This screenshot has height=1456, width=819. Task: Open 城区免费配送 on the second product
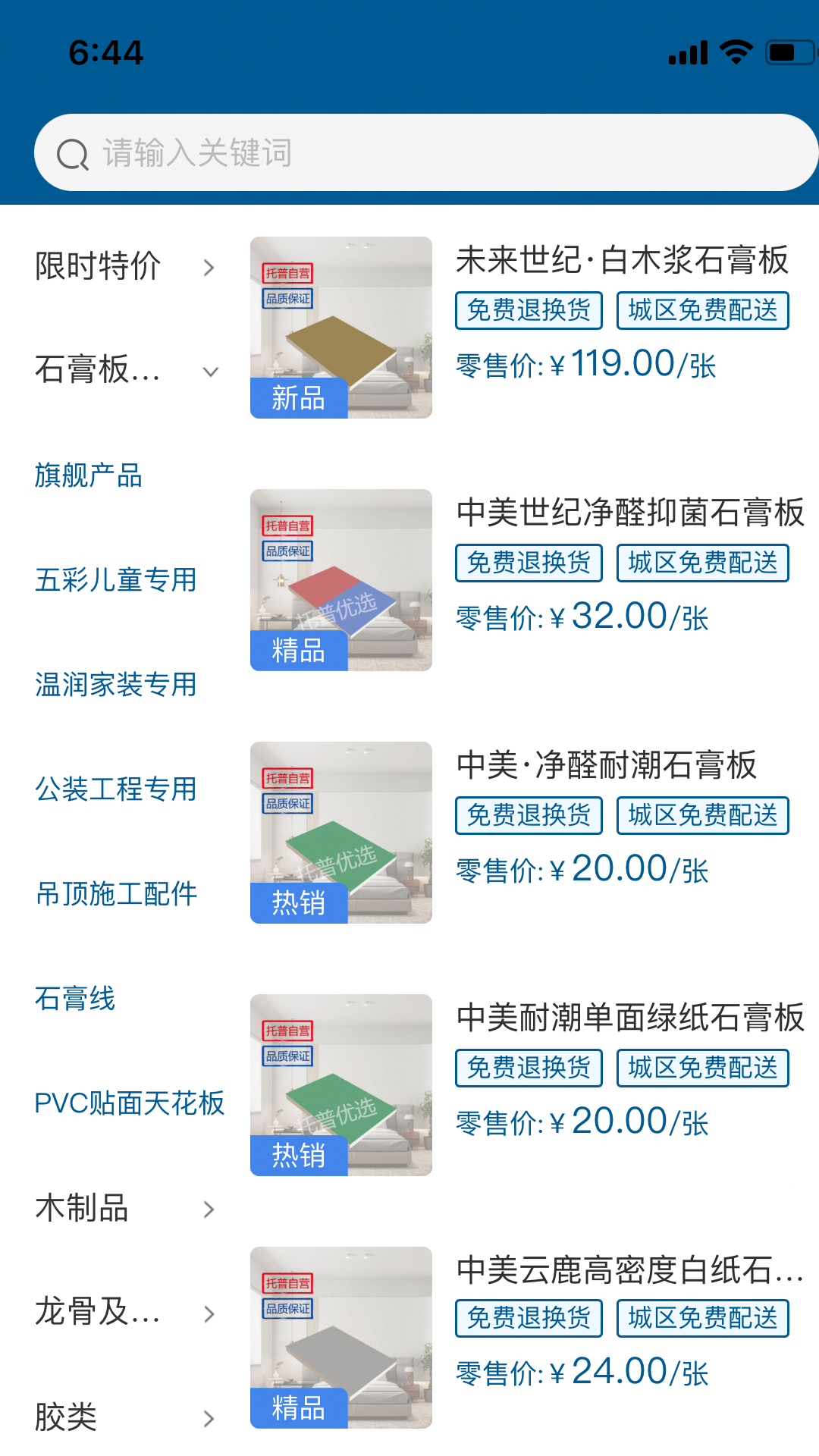pos(702,563)
